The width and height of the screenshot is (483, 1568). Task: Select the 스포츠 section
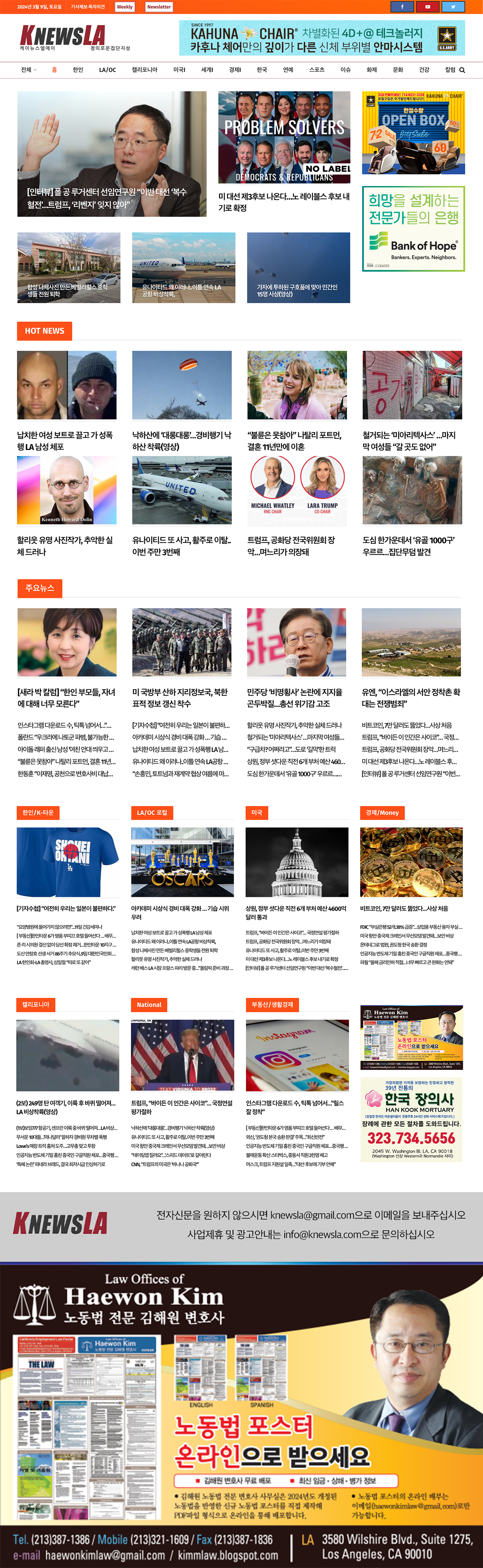317,70
